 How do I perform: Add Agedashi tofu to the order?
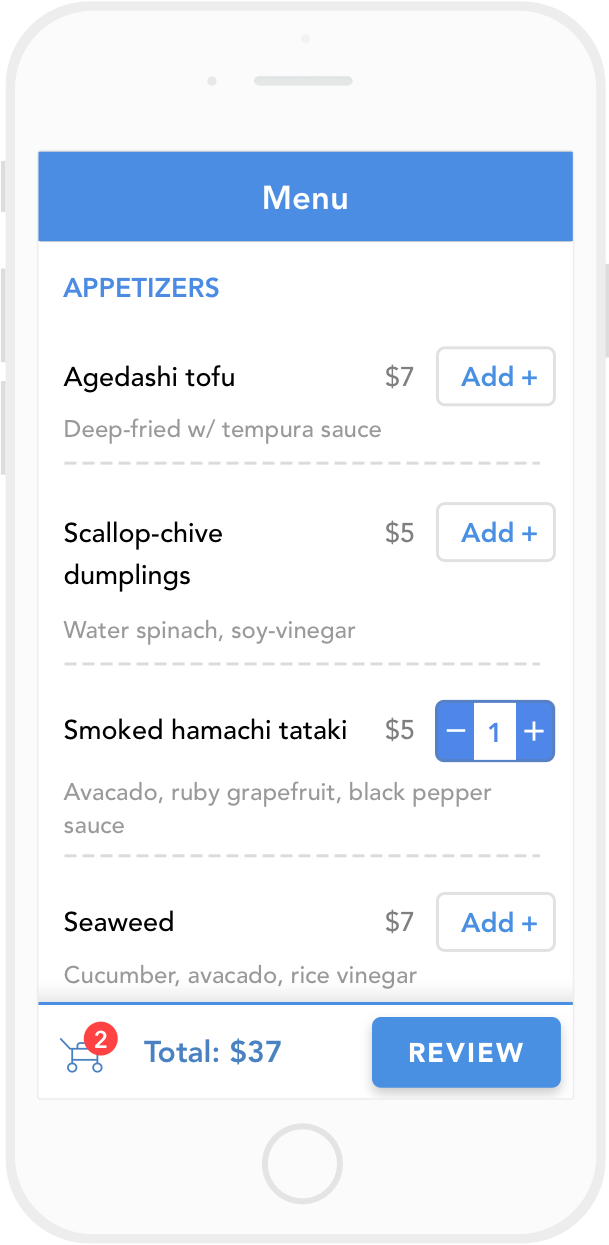click(496, 377)
